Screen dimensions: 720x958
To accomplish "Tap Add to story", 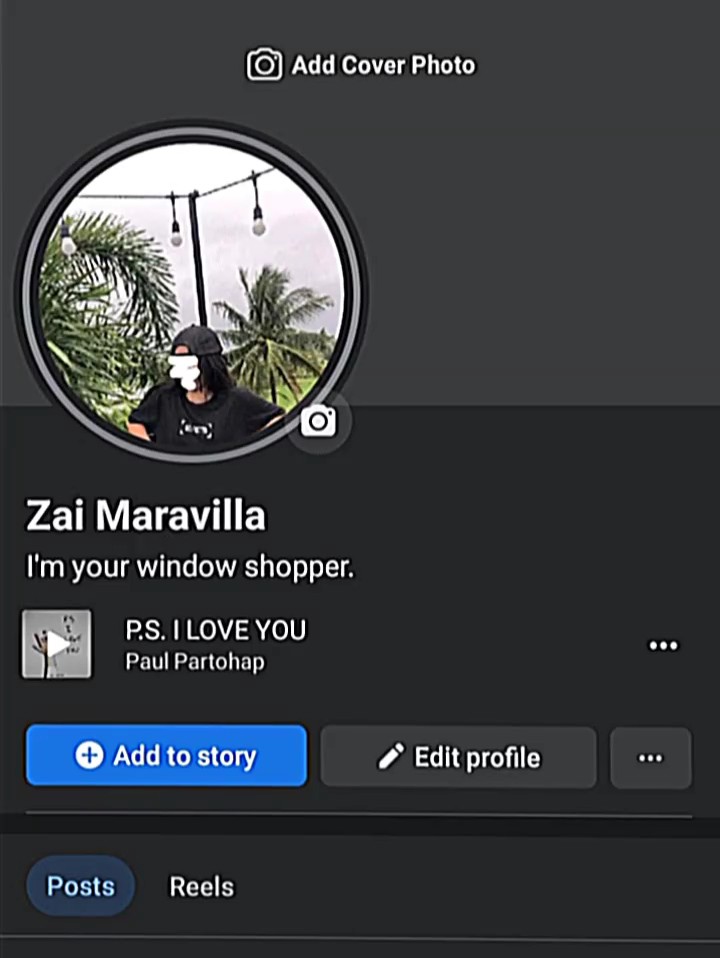I will tap(166, 756).
